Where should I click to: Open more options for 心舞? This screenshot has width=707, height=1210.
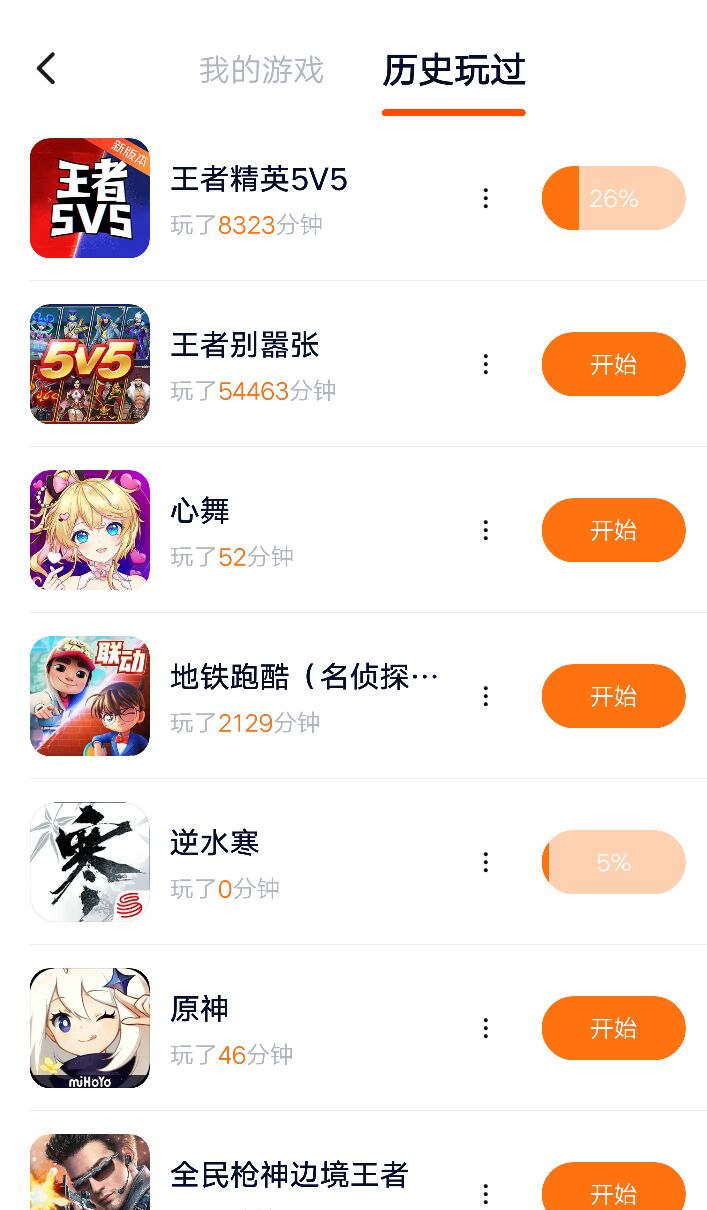[486, 530]
